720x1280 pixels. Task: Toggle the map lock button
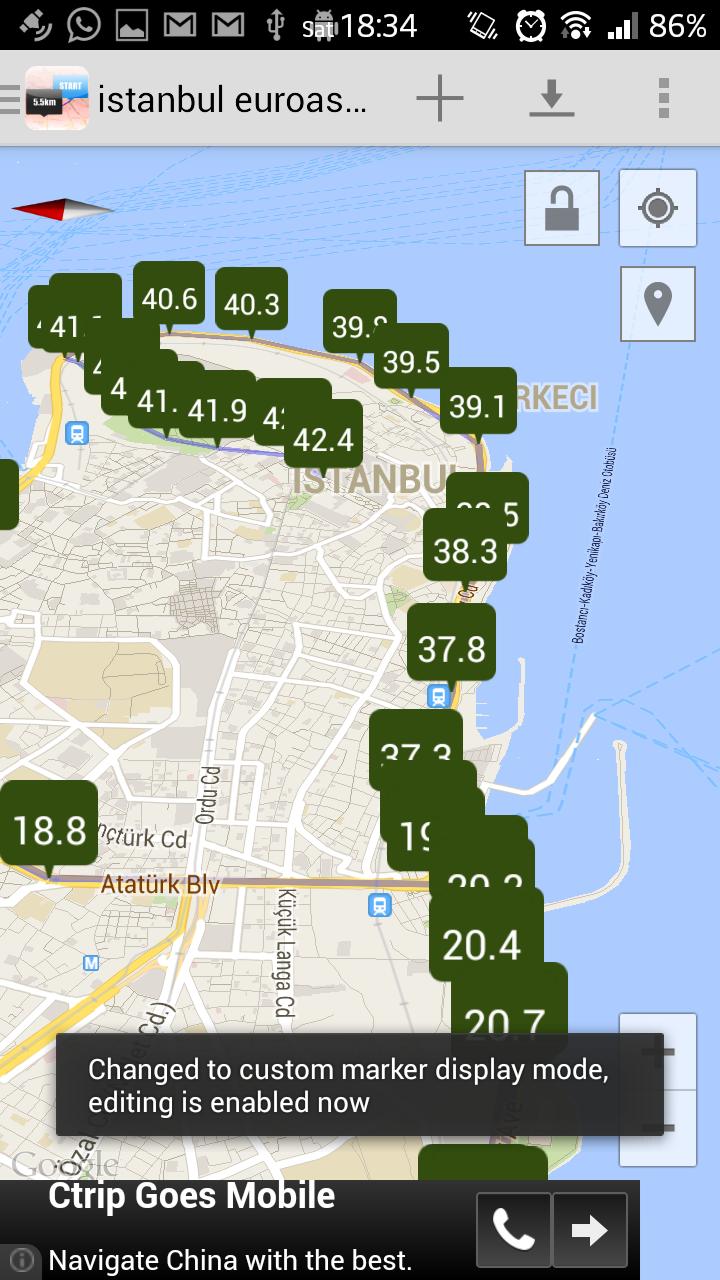coord(562,208)
